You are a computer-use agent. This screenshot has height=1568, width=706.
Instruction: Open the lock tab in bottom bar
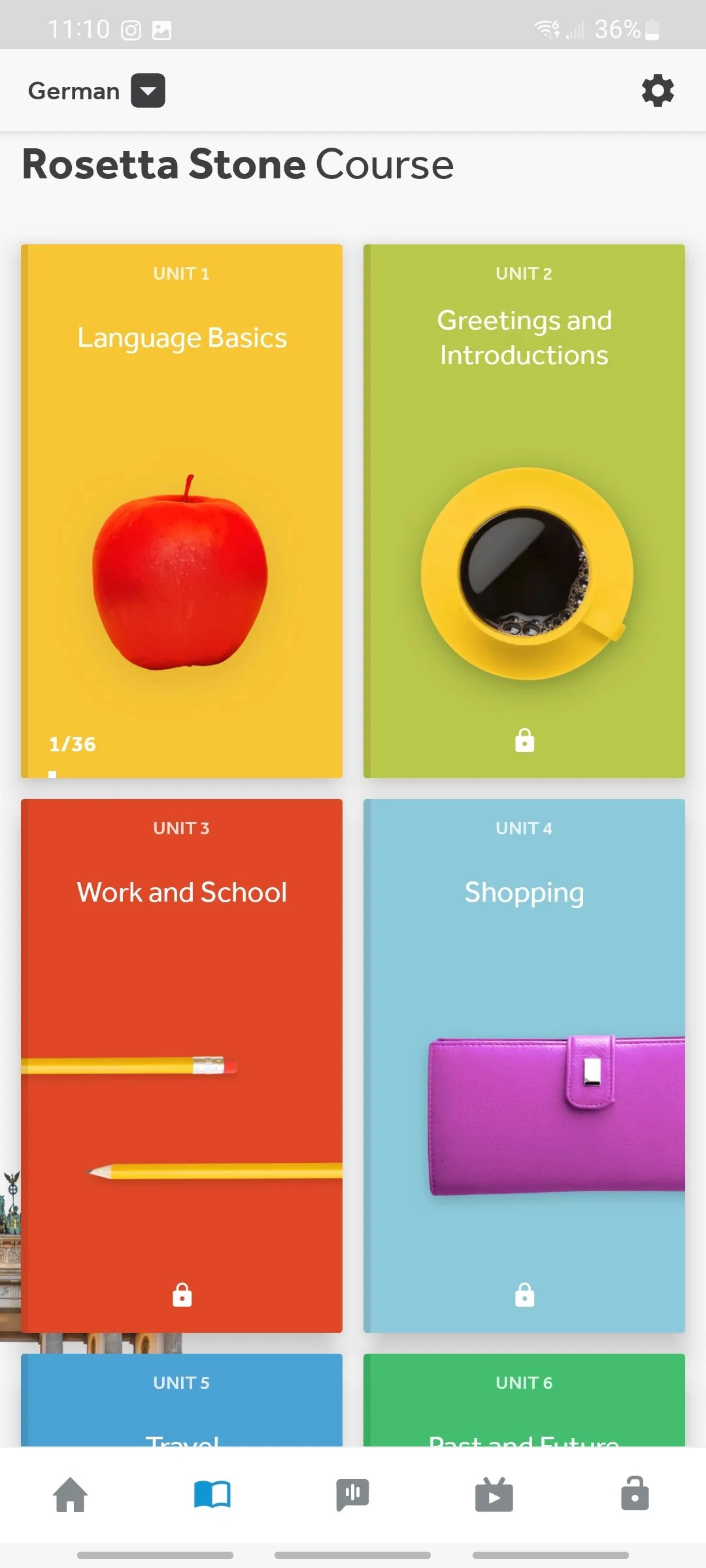coord(635,1493)
